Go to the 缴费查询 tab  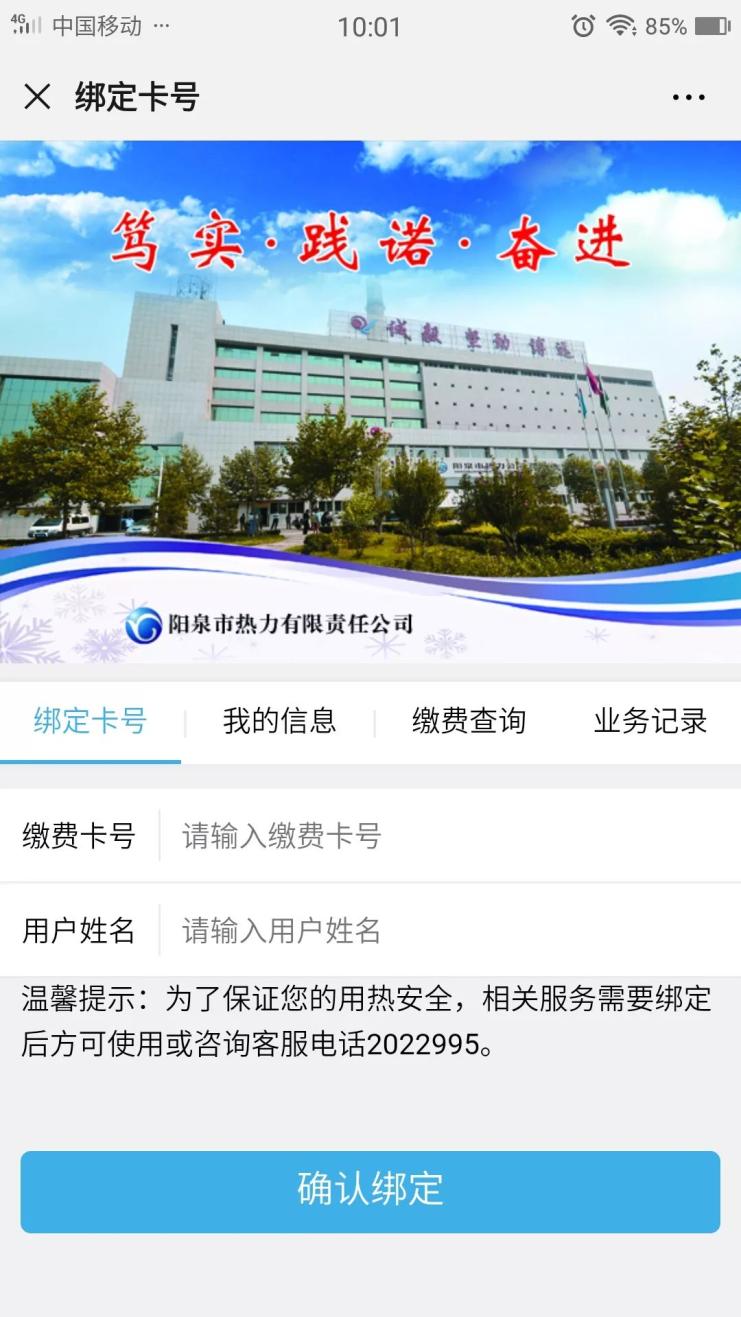click(469, 721)
